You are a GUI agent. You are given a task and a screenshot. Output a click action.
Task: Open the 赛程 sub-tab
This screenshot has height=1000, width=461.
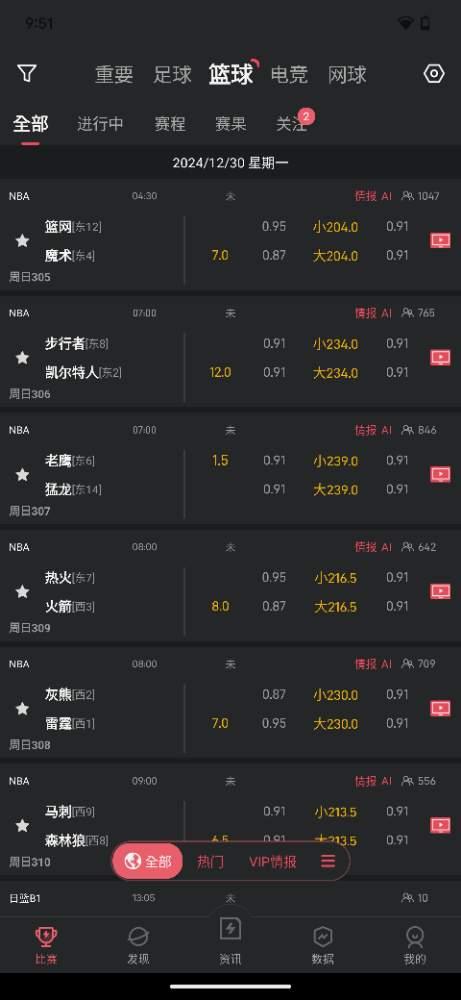170,124
